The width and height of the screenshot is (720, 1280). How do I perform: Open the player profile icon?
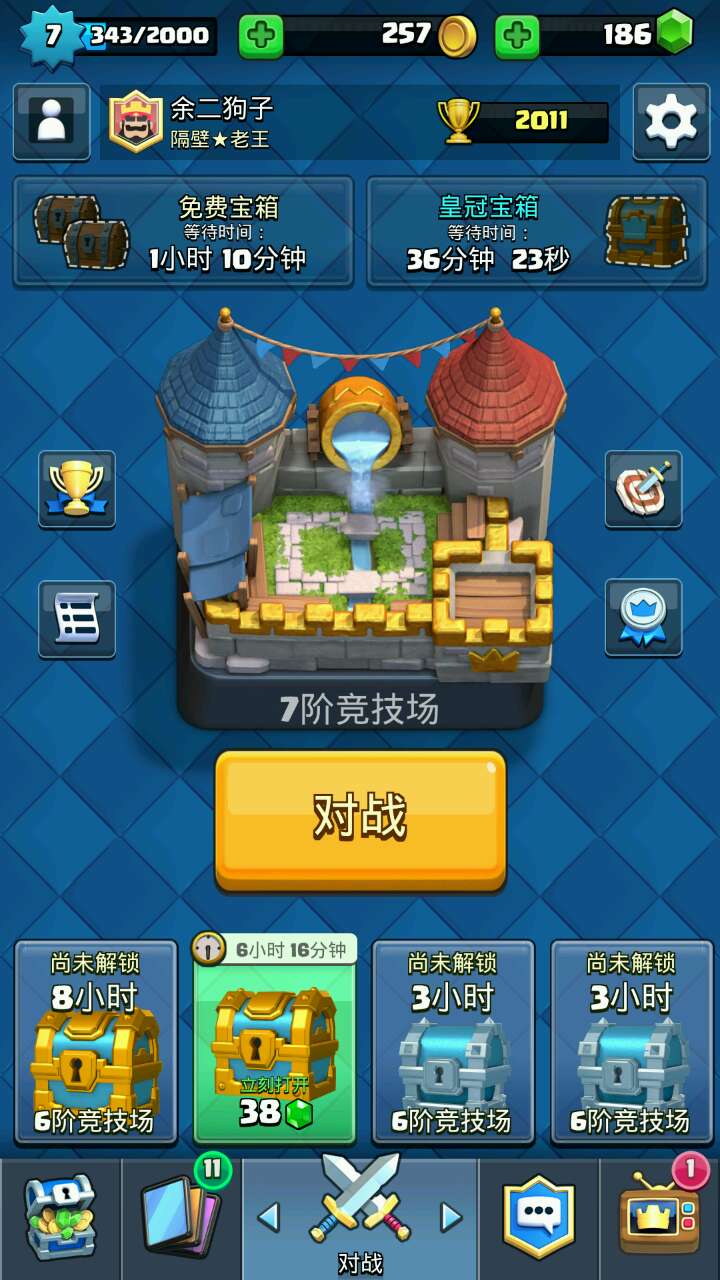coord(51,121)
